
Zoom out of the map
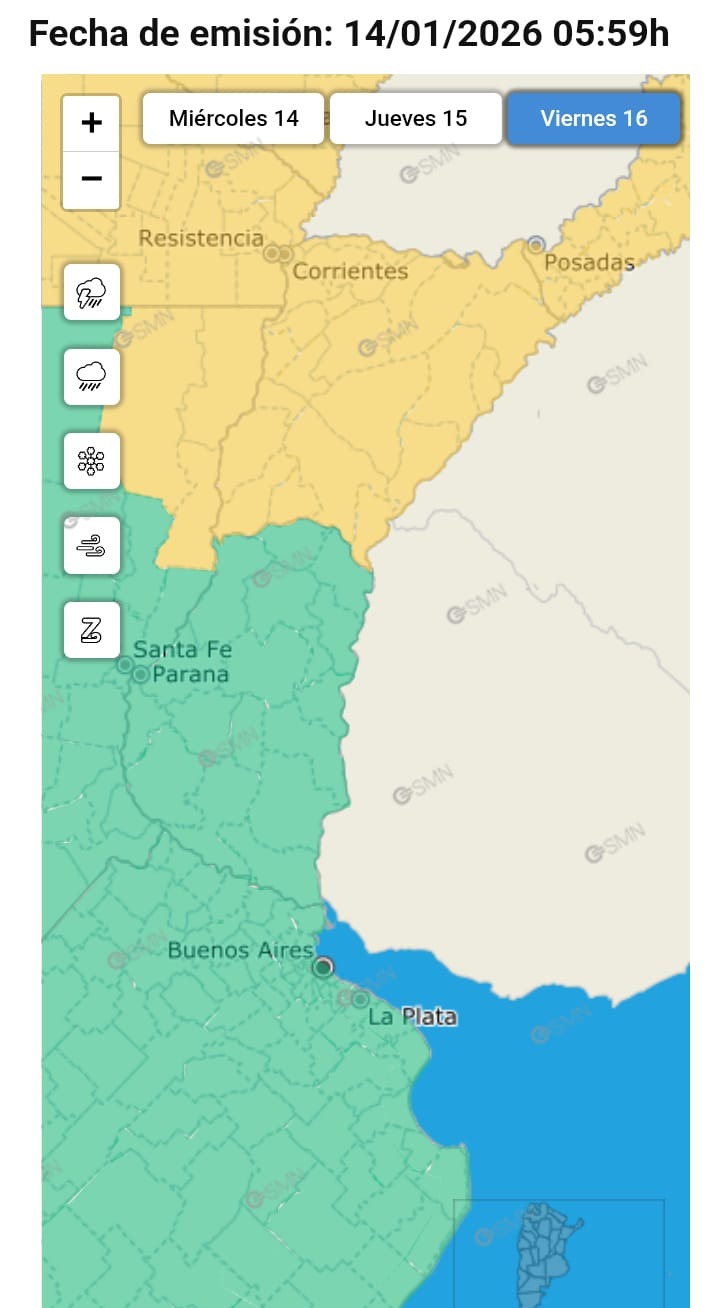(91, 179)
